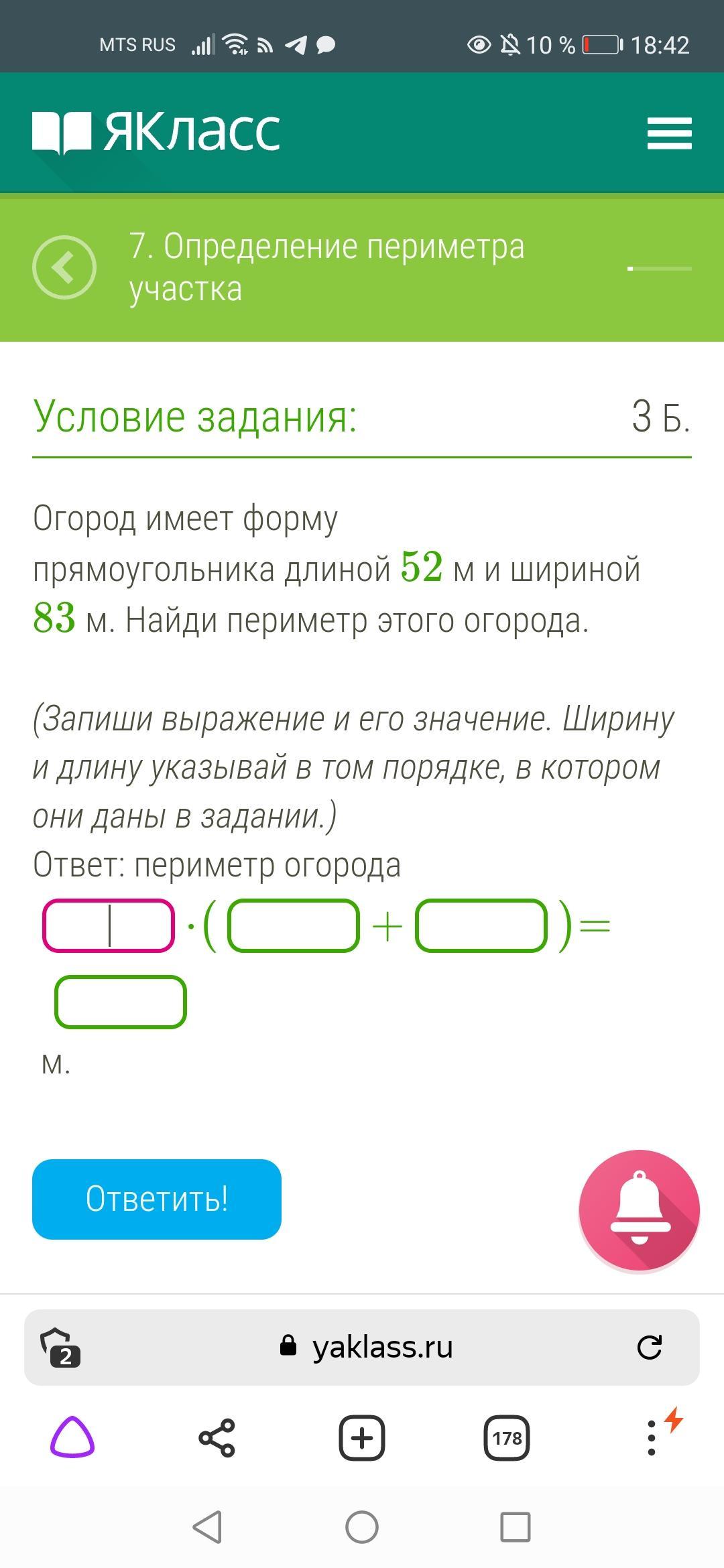Tap the system back navigation button
This screenshot has width=724, height=1568.
point(207,1528)
